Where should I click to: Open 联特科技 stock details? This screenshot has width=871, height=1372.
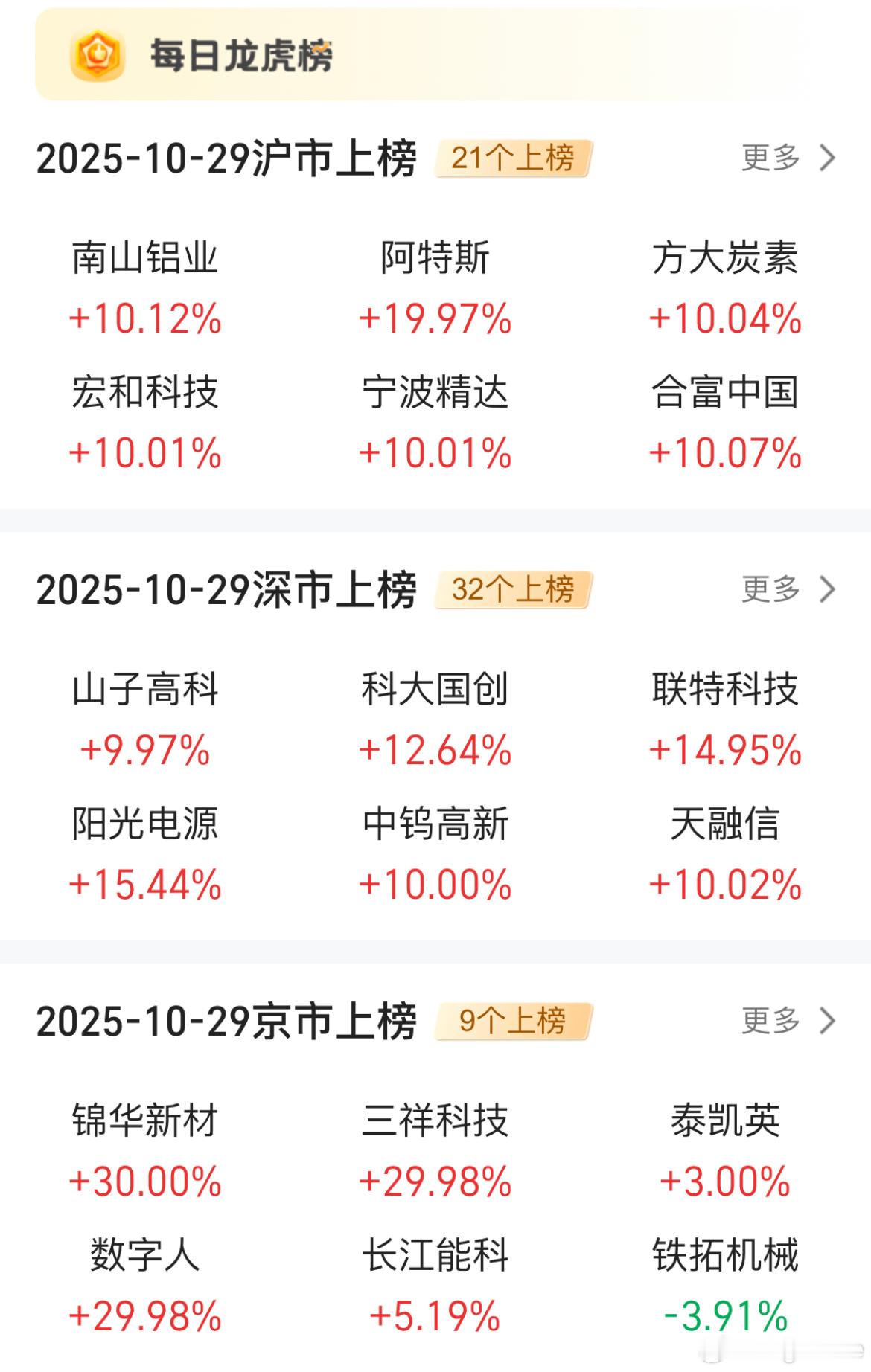tap(726, 719)
